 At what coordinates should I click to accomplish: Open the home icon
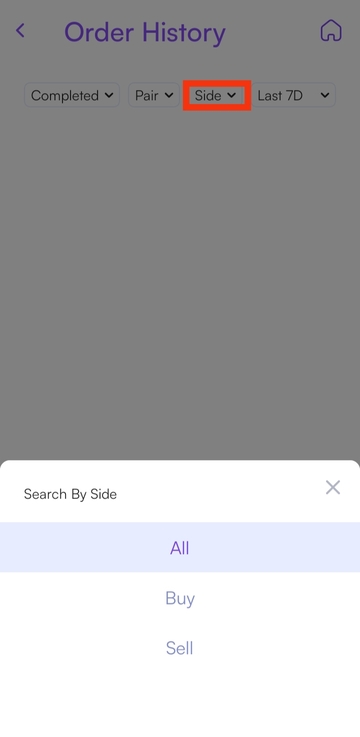point(331,31)
